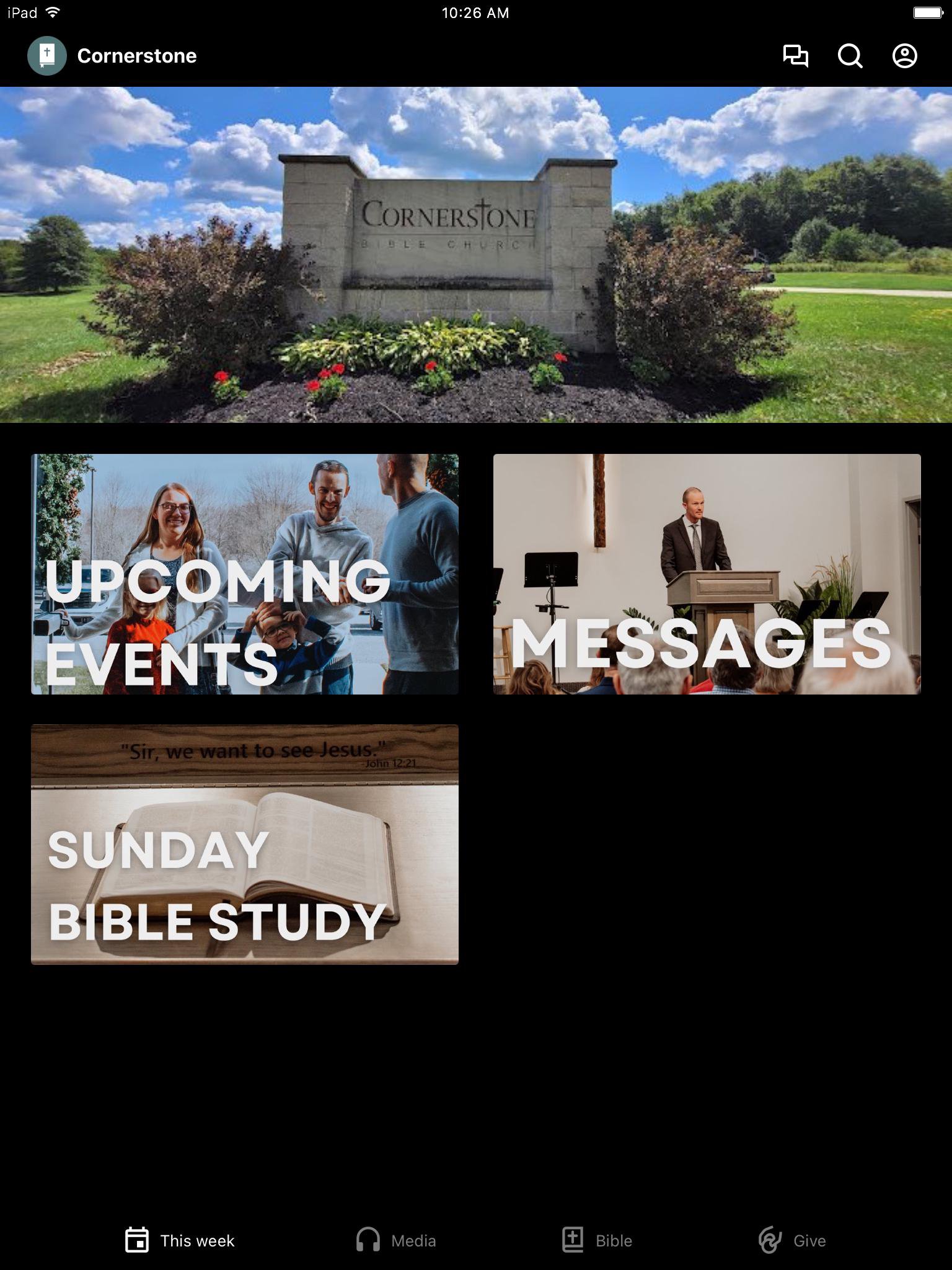This screenshot has width=952, height=1270.
Task: Open the Messages tile
Action: pyautogui.click(x=707, y=574)
